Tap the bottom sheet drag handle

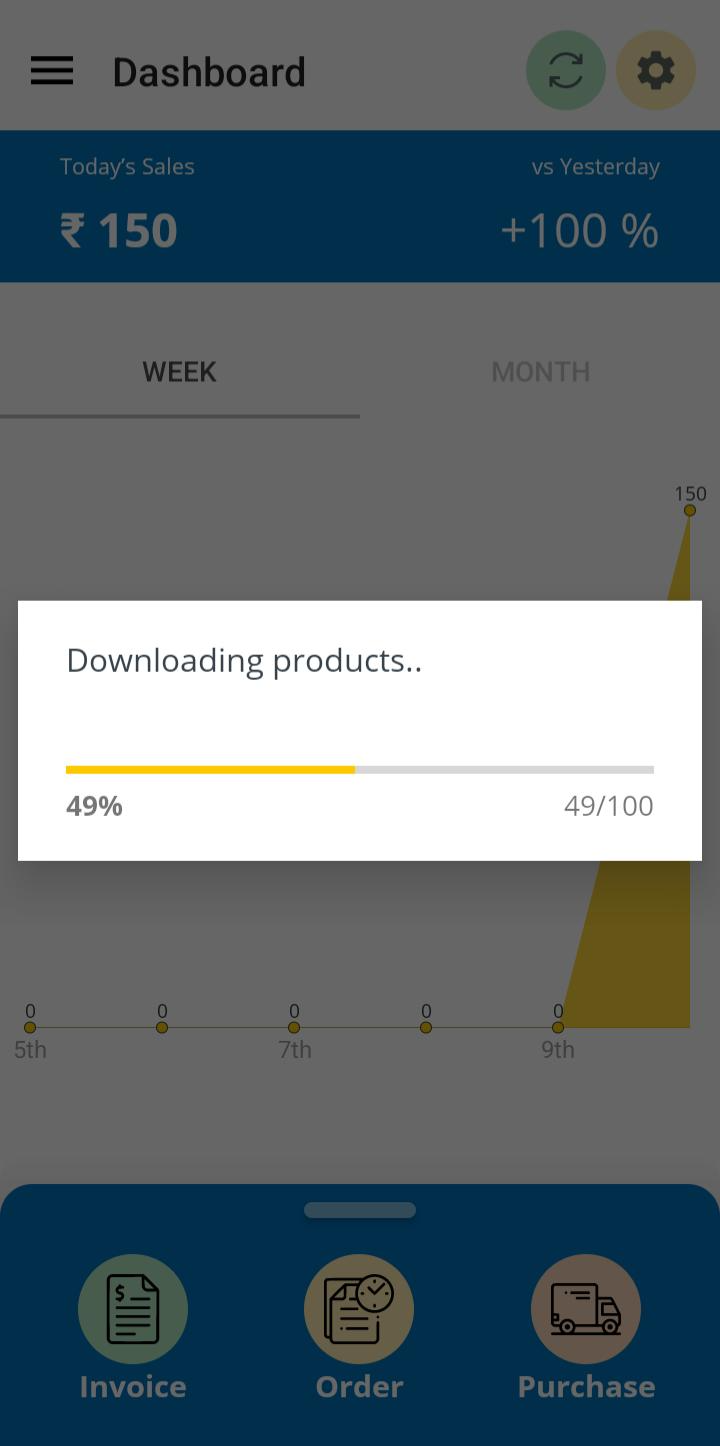tap(360, 1210)
